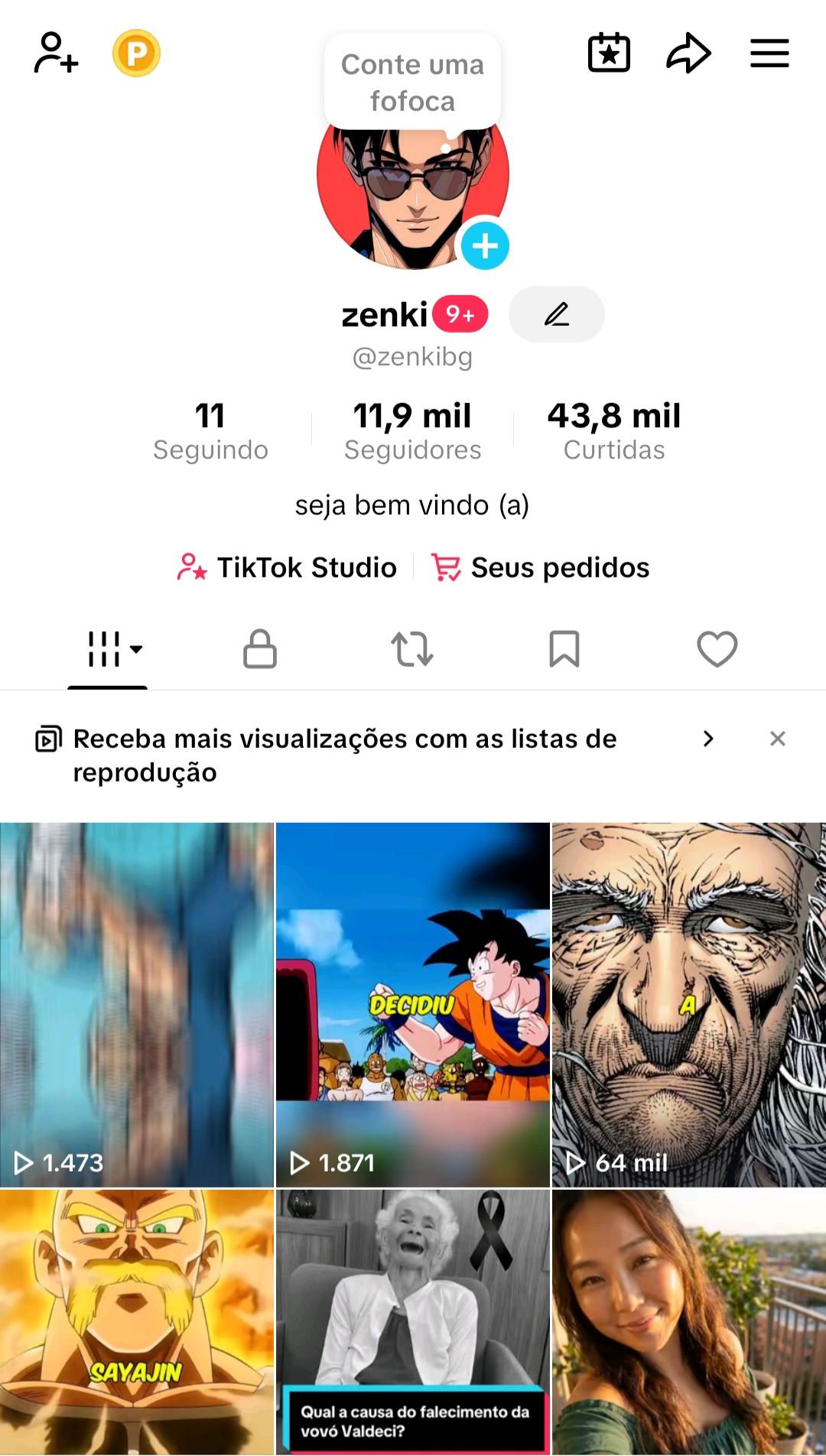This screenshot has height=1456, width=826.
Task: Open Seus pedidos
Action: 540,567
